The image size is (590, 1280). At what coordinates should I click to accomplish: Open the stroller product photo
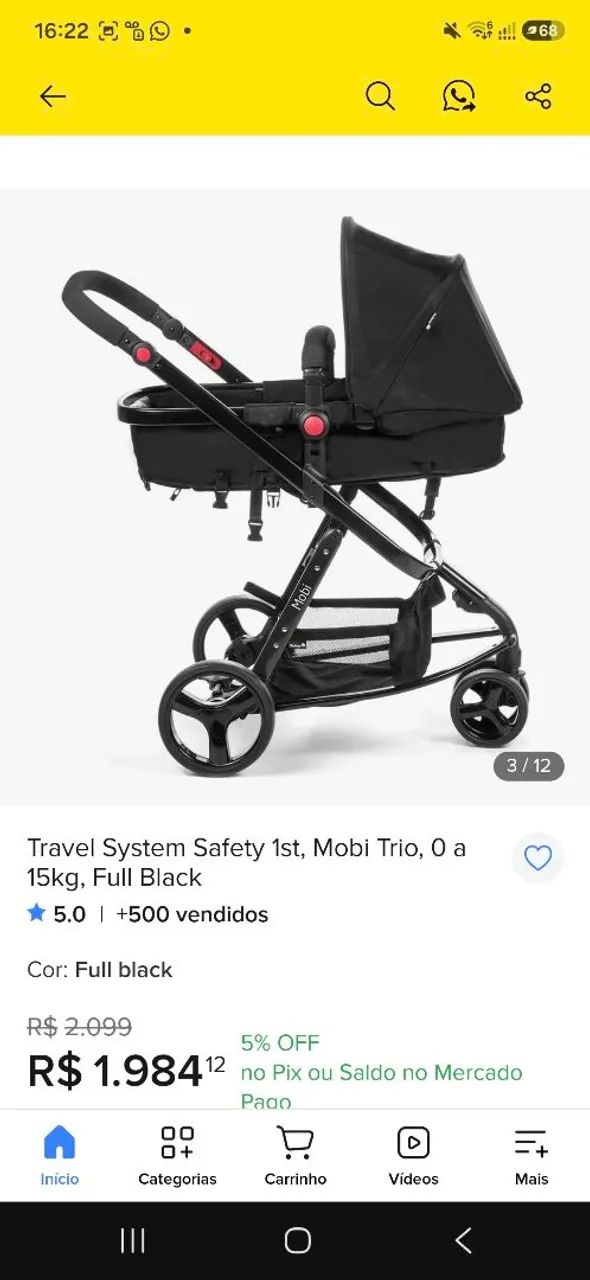(x=295, y=496)
